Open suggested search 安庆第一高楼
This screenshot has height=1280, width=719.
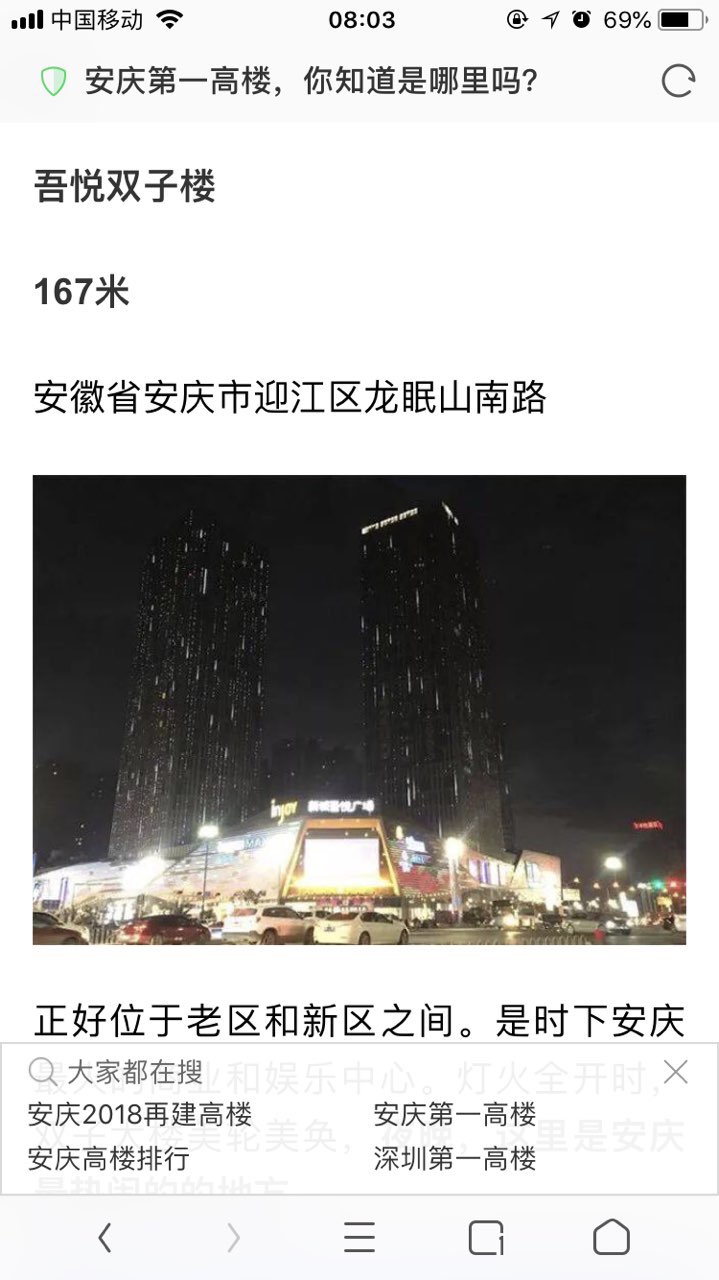click(455, 1114)
